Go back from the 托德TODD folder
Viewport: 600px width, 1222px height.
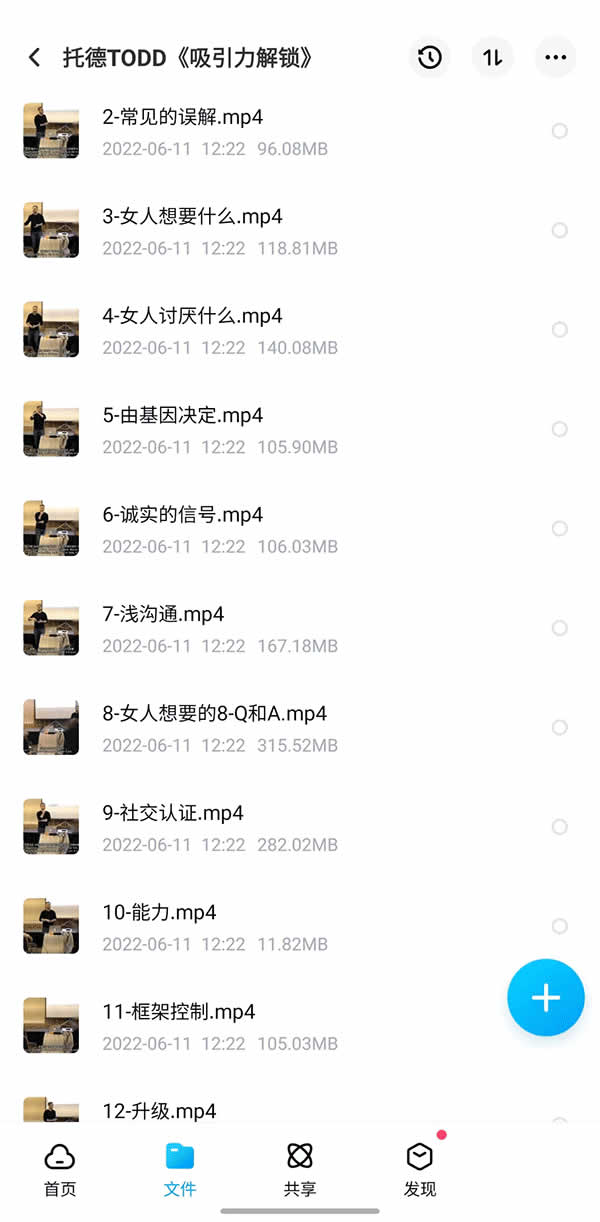tap(35, 57)
